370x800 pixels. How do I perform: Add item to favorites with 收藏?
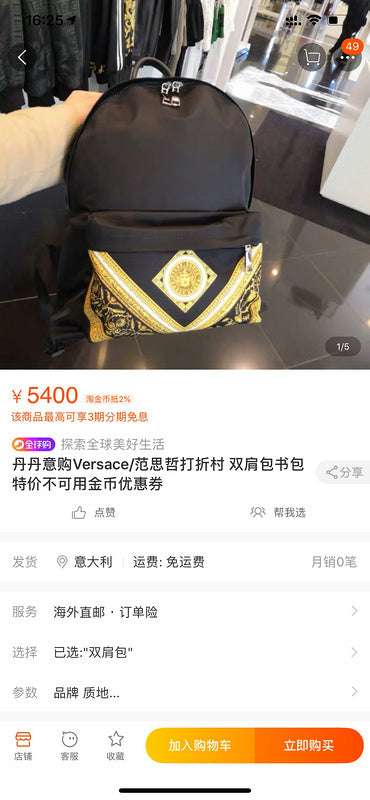pos(116,746)
